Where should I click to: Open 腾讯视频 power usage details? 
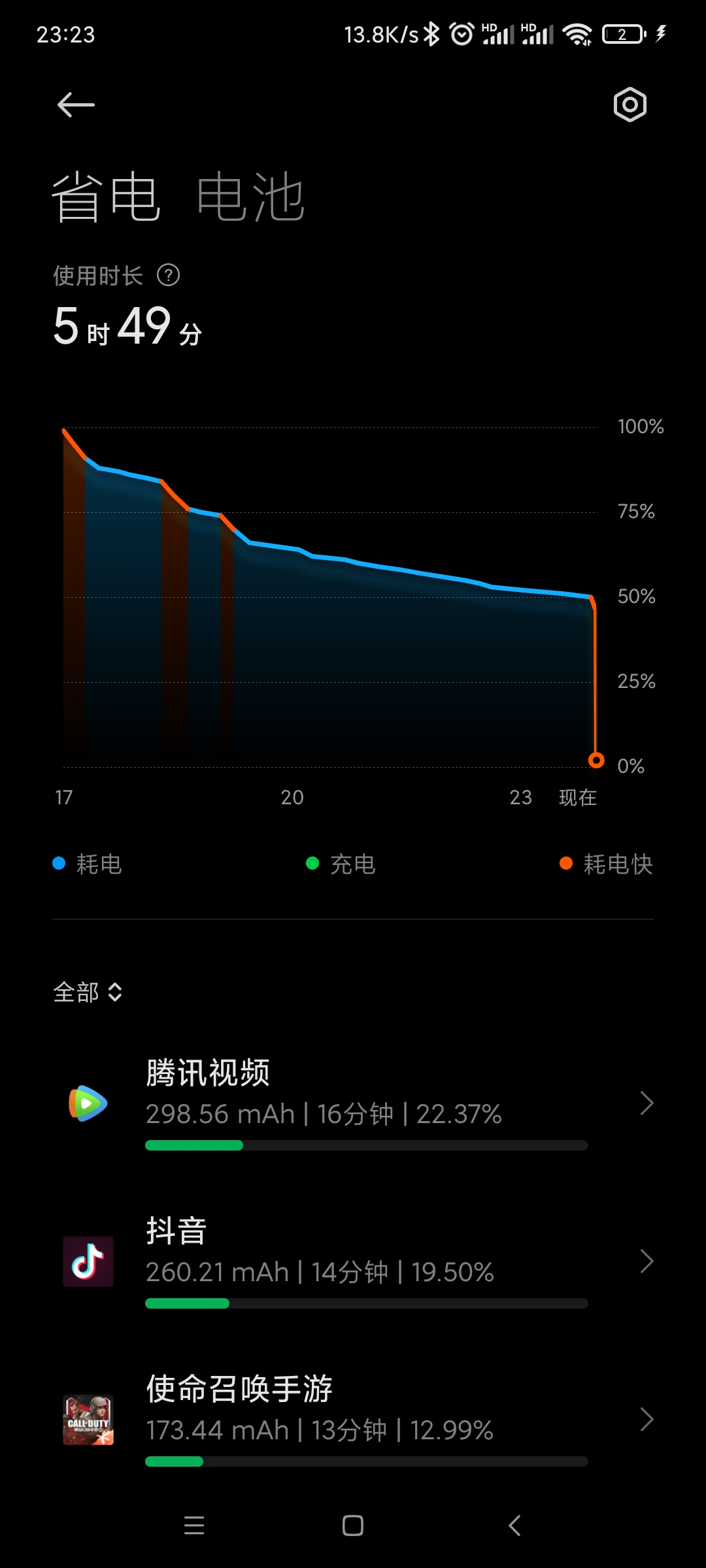point(353,1103)
